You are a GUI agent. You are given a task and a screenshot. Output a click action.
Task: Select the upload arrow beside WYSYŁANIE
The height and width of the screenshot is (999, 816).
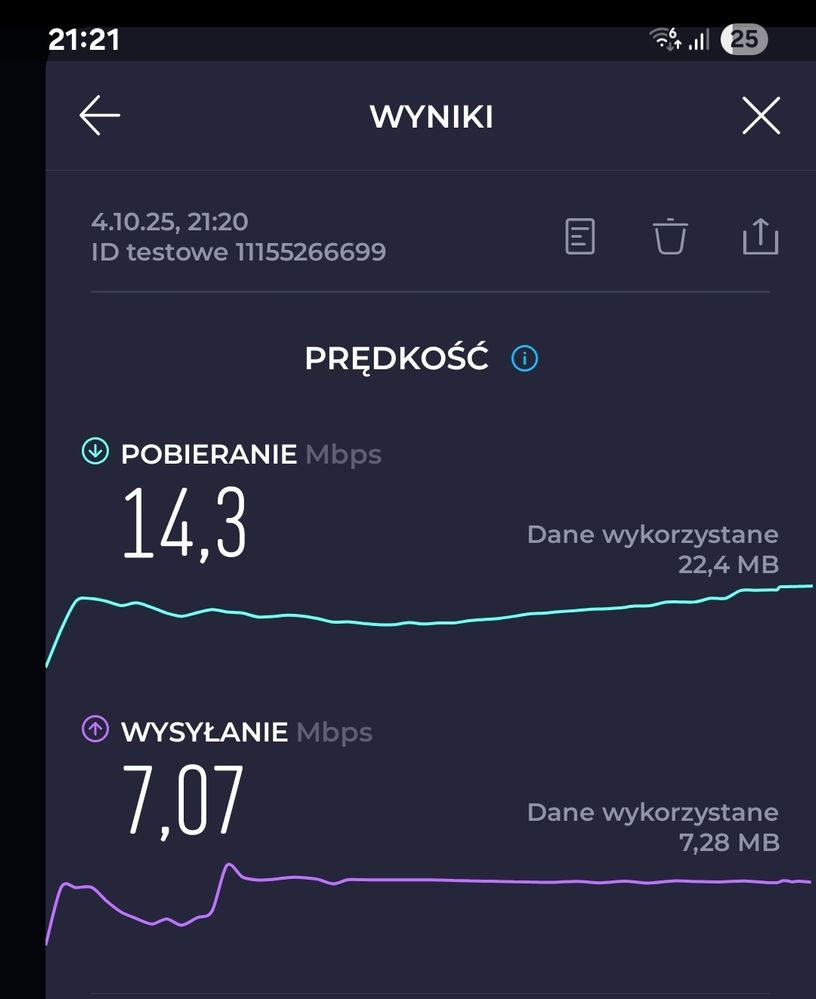click(x=93, y=730)
